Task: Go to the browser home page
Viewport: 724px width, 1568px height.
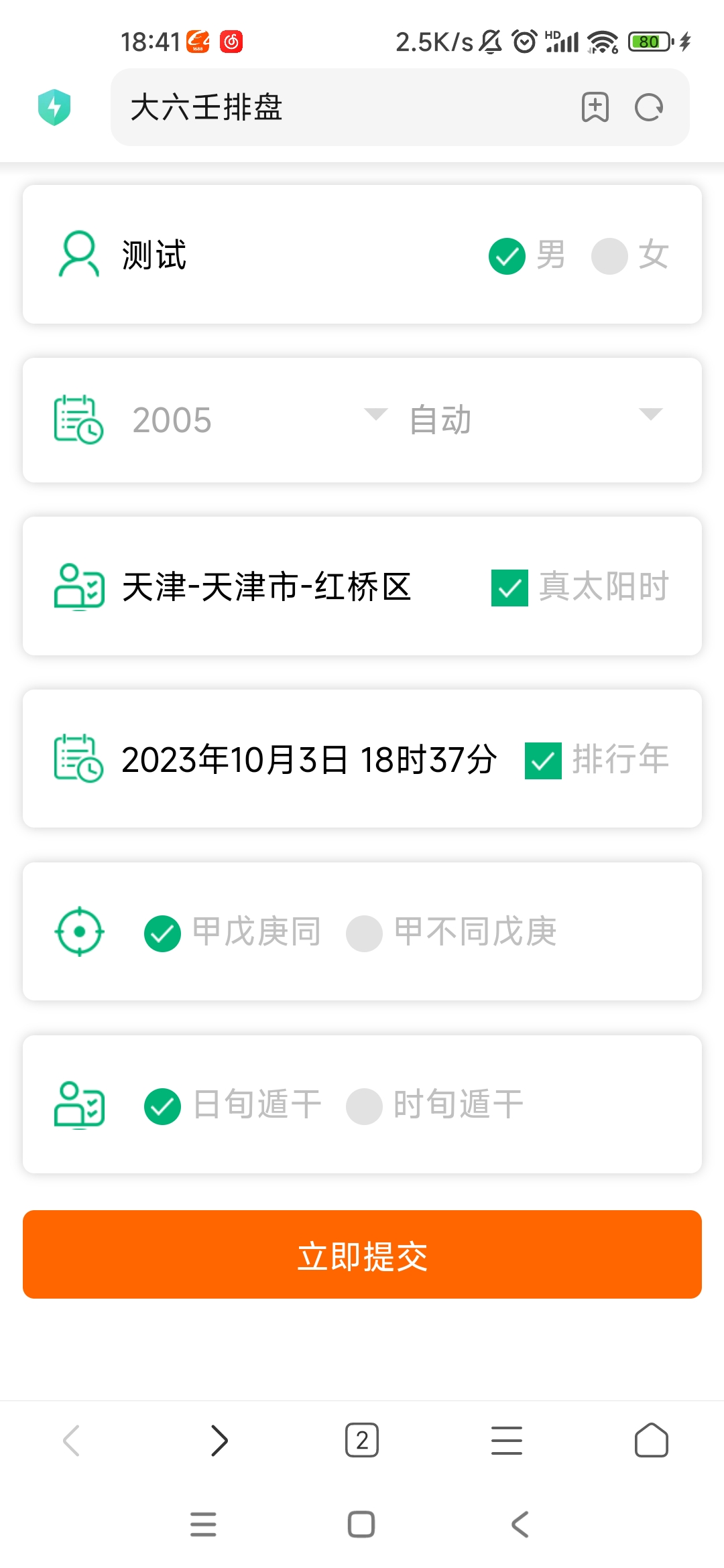Action: (652, 1440)
